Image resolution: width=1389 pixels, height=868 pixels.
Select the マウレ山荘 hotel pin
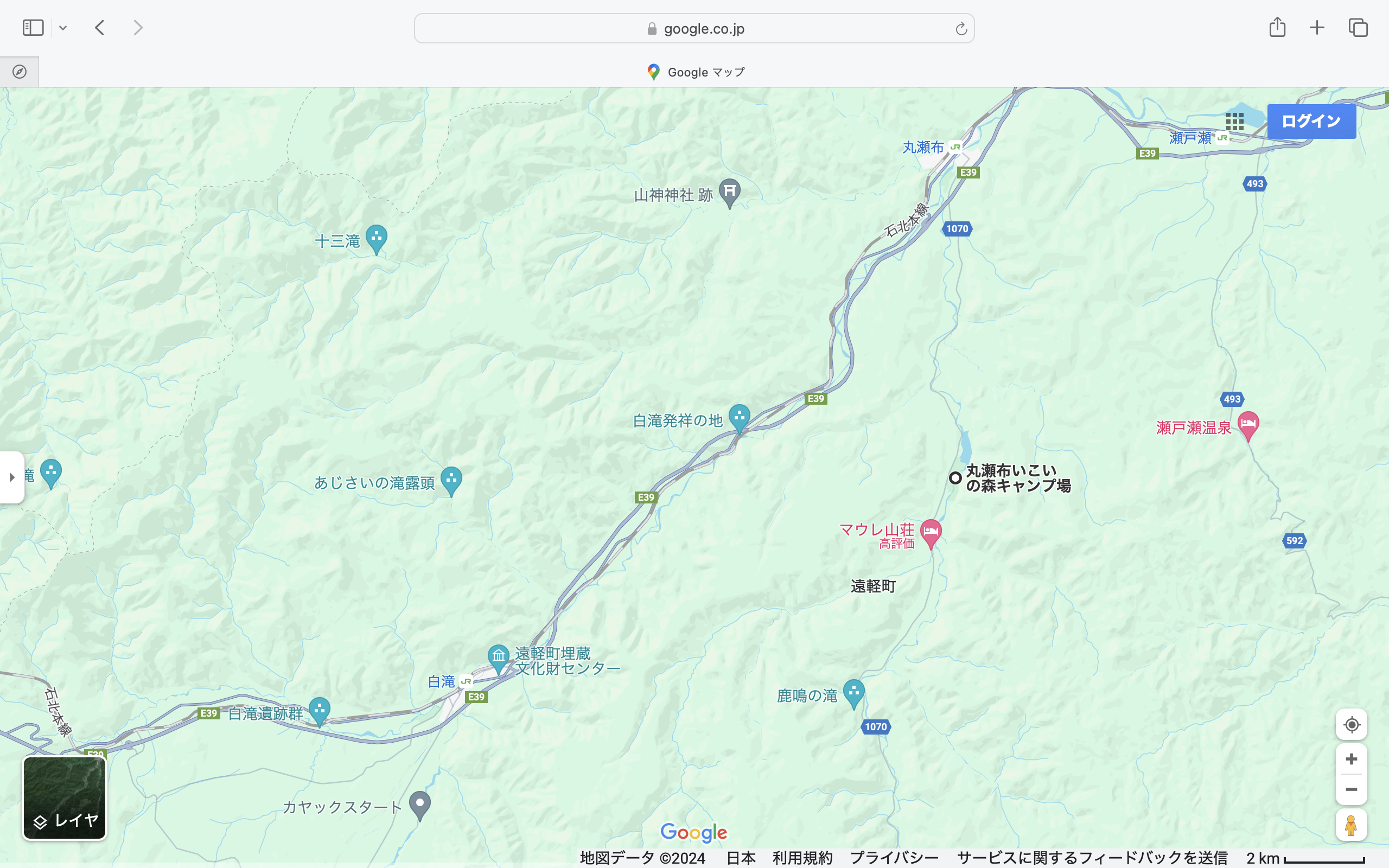click(931, 532)
